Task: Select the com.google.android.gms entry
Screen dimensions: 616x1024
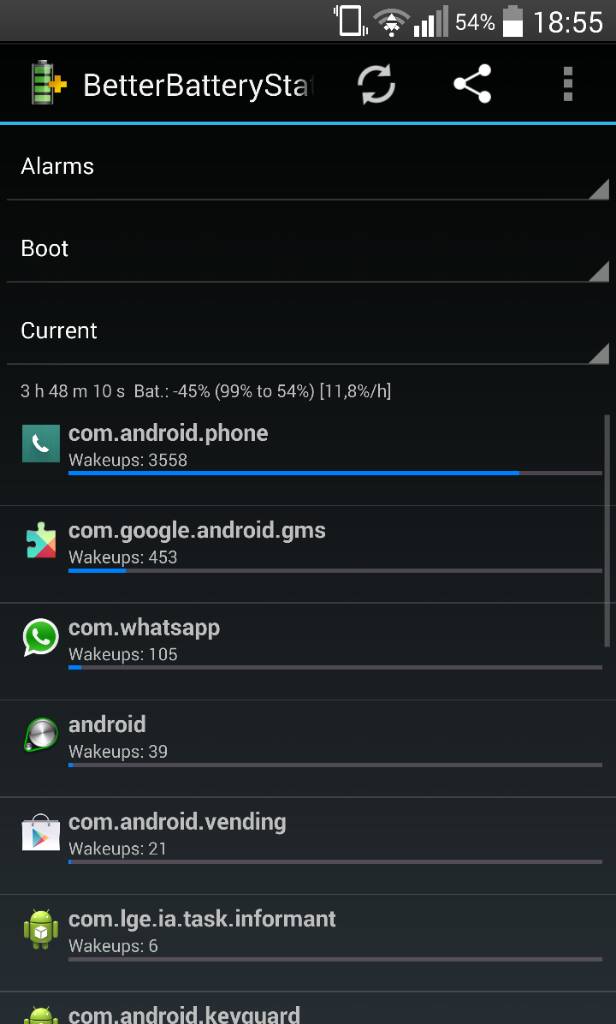Action: click(308, 554)
